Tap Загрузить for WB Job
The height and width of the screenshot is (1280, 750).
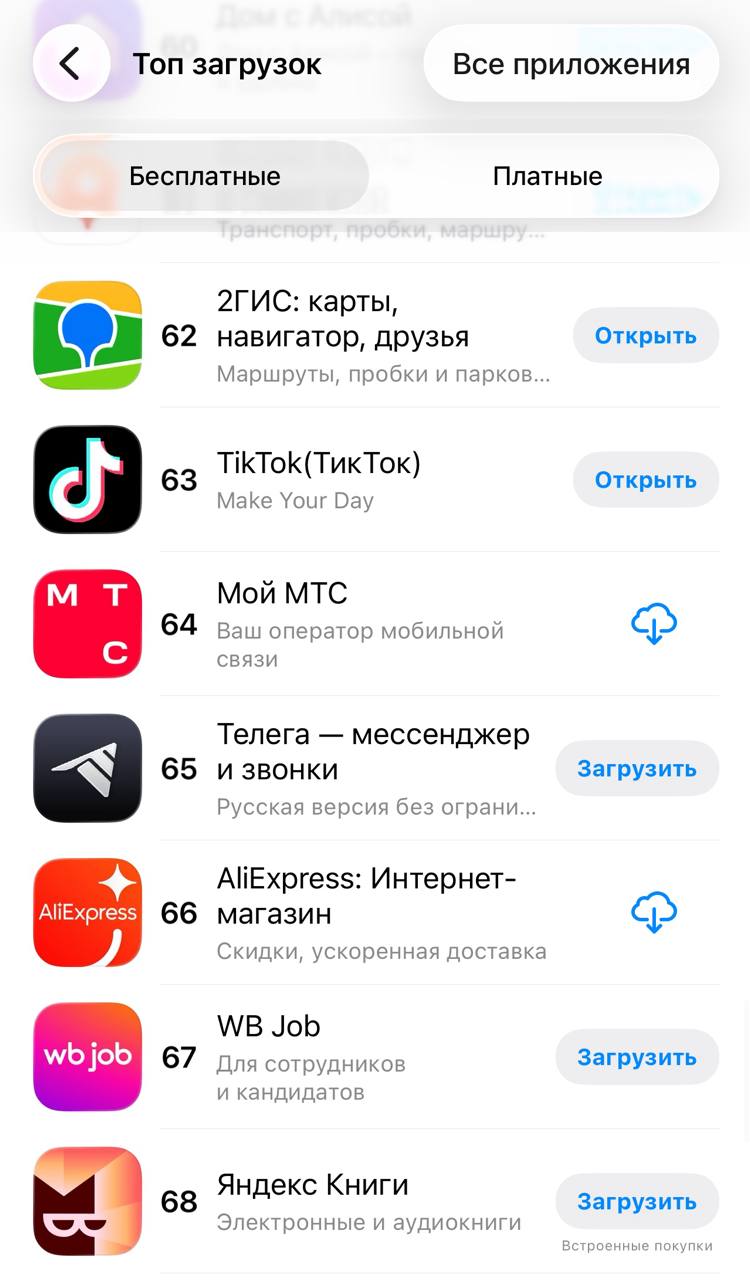click(x=637, y=1056)
